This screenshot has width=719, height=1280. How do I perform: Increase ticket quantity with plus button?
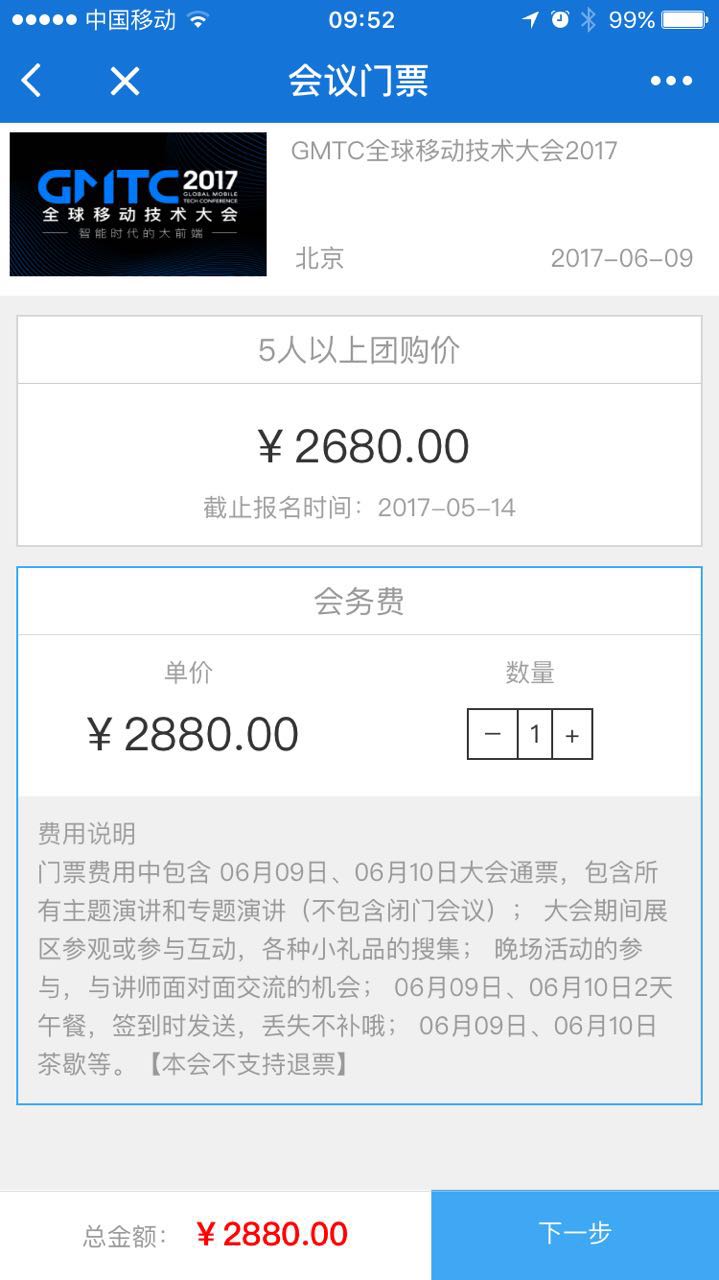point(572,735)
